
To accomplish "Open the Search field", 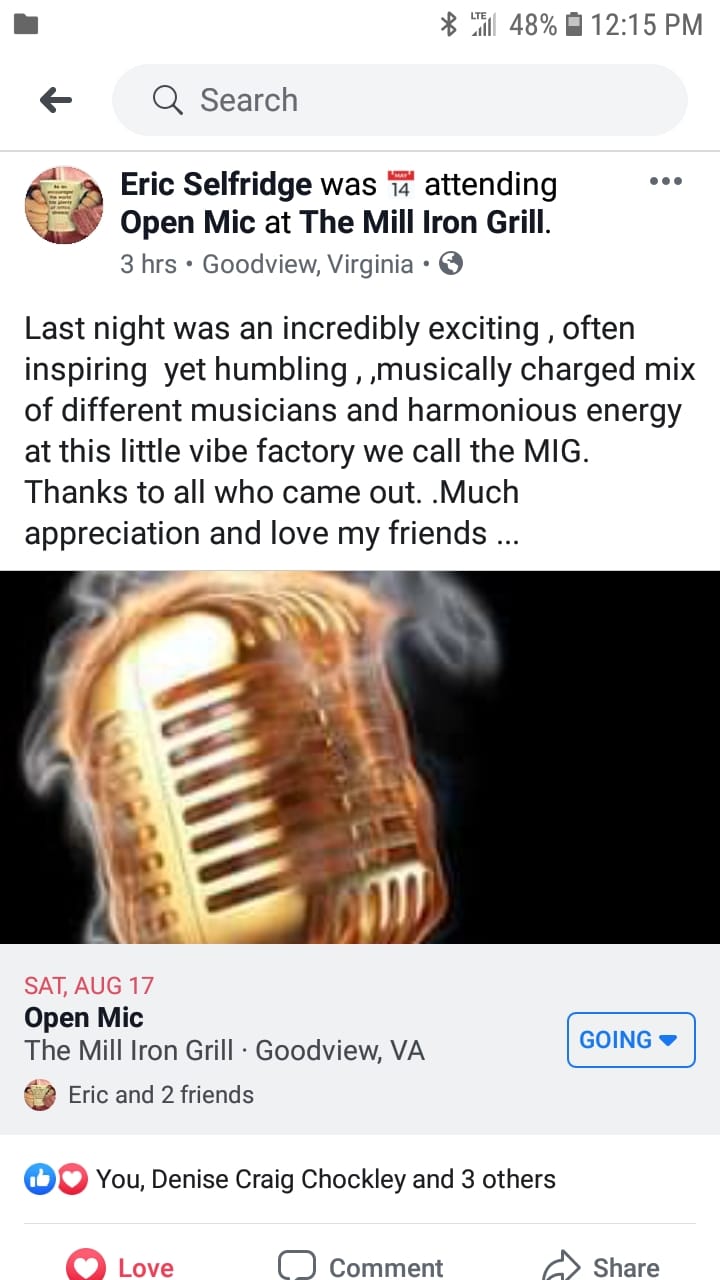I will tap(400, 100).
